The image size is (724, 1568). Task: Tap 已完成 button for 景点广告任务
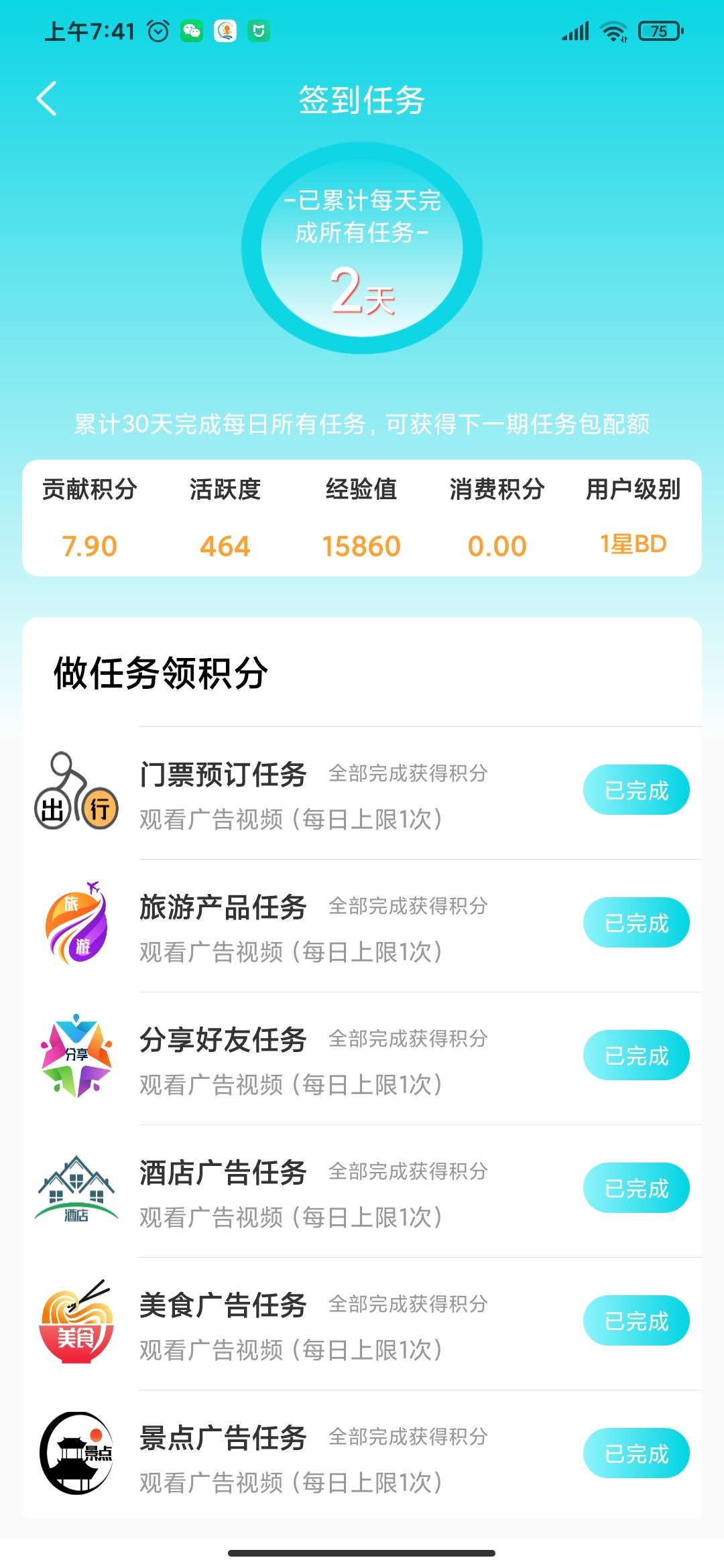coord(636,1453)
